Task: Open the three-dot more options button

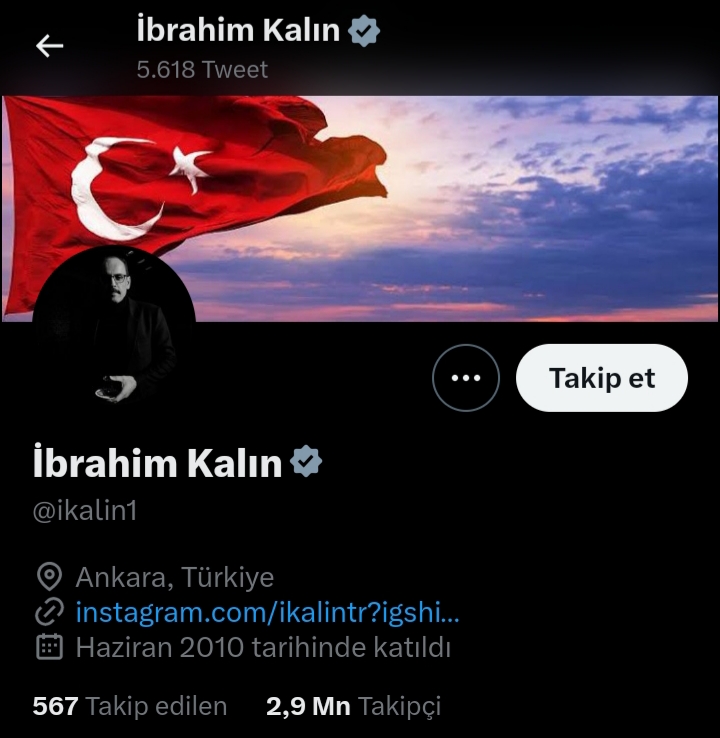Action: click(x=465, y=378)
